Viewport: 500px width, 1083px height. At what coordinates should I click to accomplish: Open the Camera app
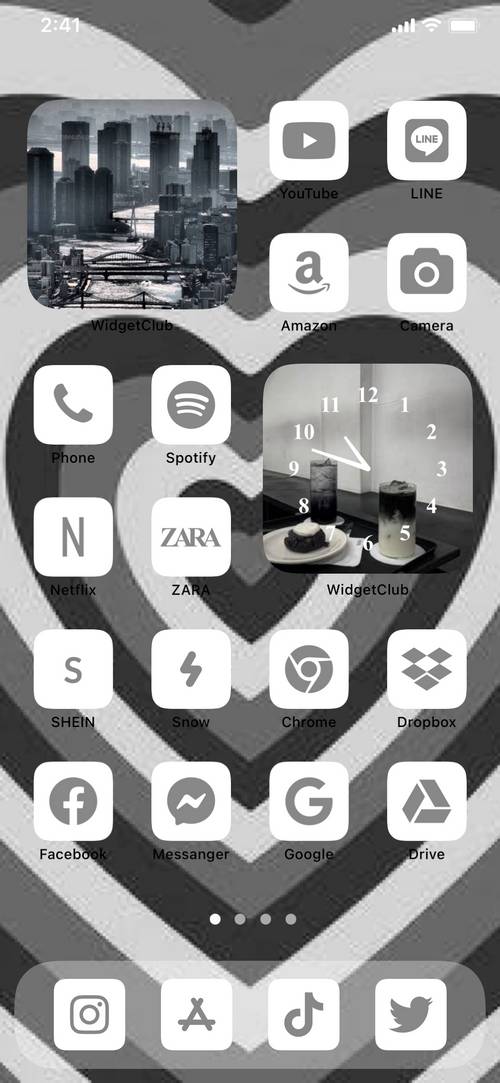click(427, 273)
